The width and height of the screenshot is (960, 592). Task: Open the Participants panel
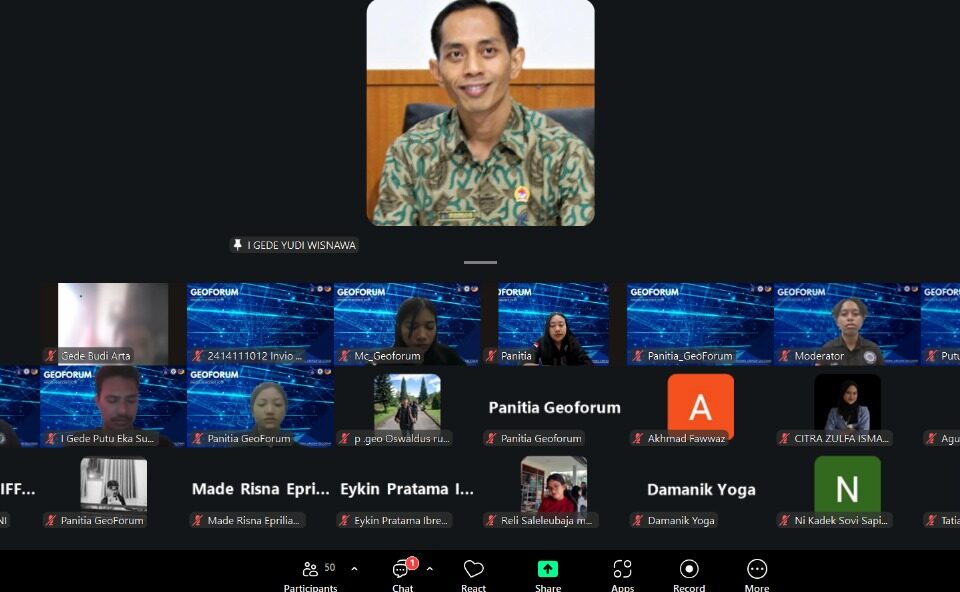tap(311, 573)
